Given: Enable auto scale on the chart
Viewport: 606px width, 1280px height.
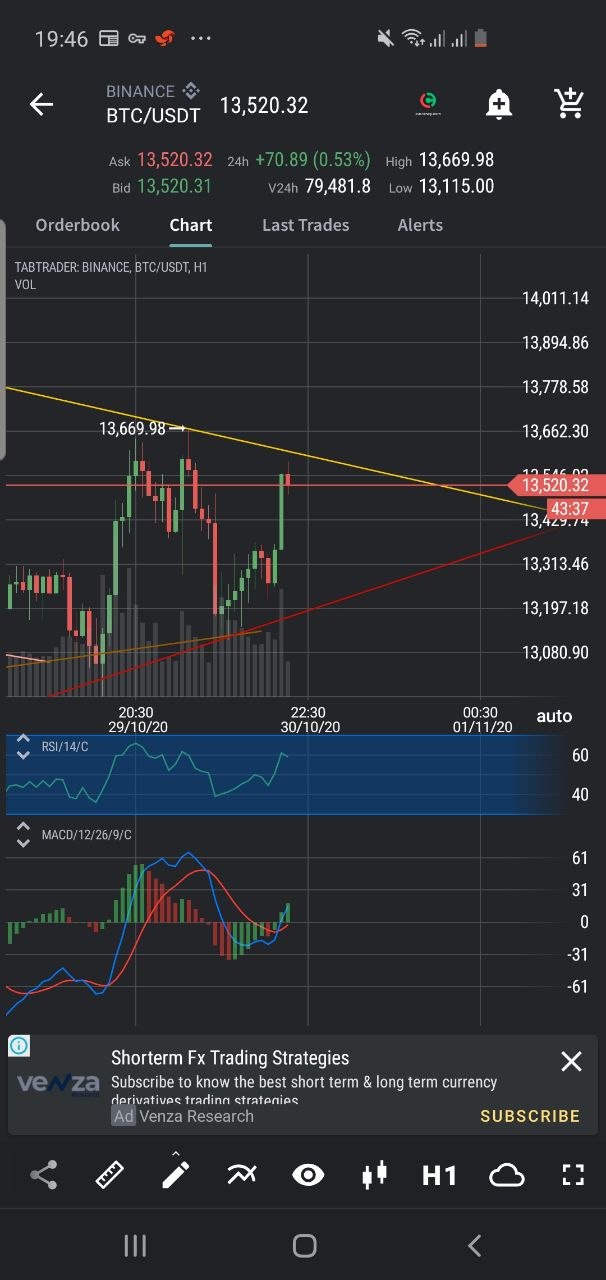Looking at the screenshot, I should 554,716.
